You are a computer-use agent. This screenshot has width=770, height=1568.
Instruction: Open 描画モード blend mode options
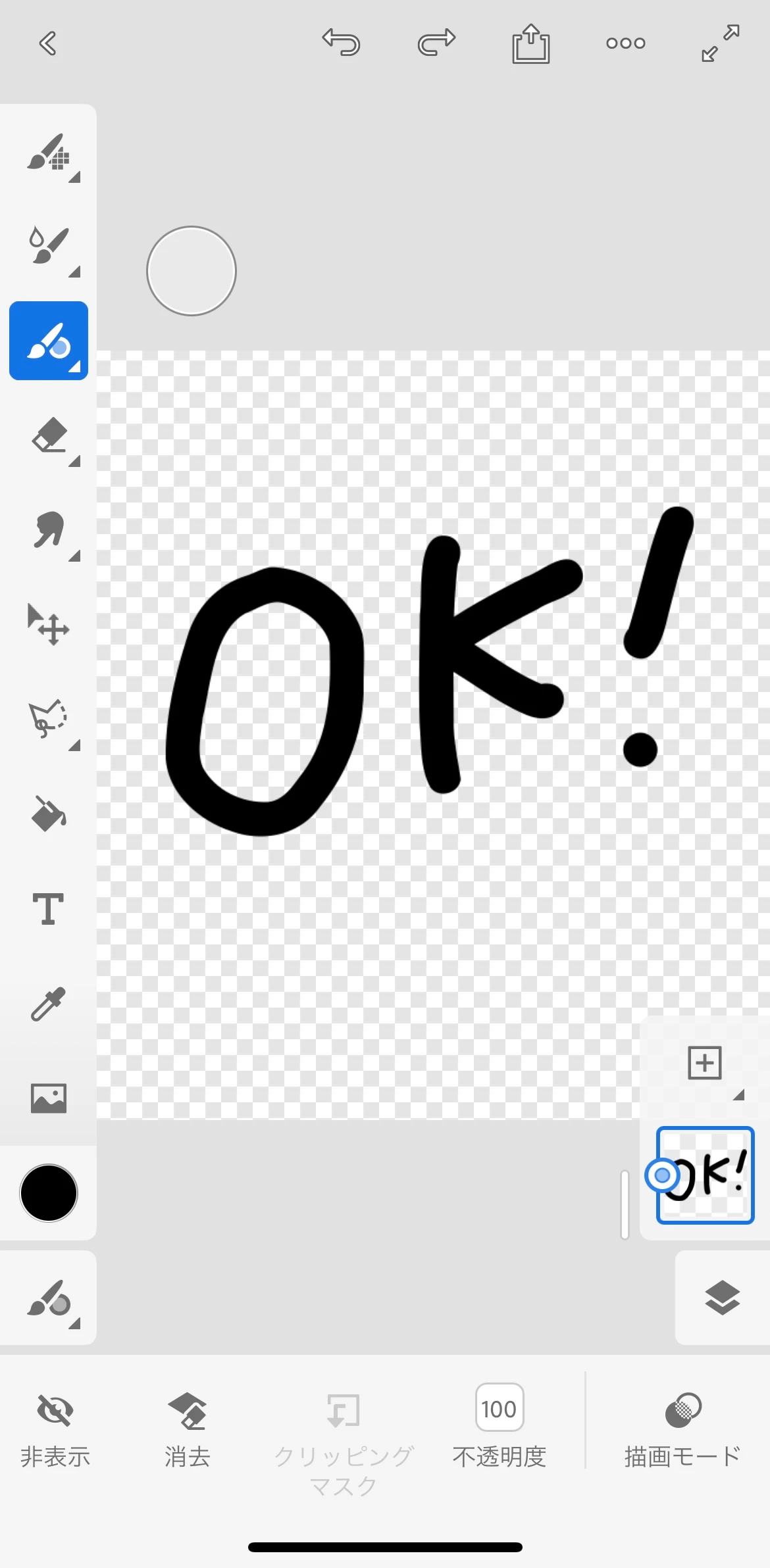[x=682, y=1429]
